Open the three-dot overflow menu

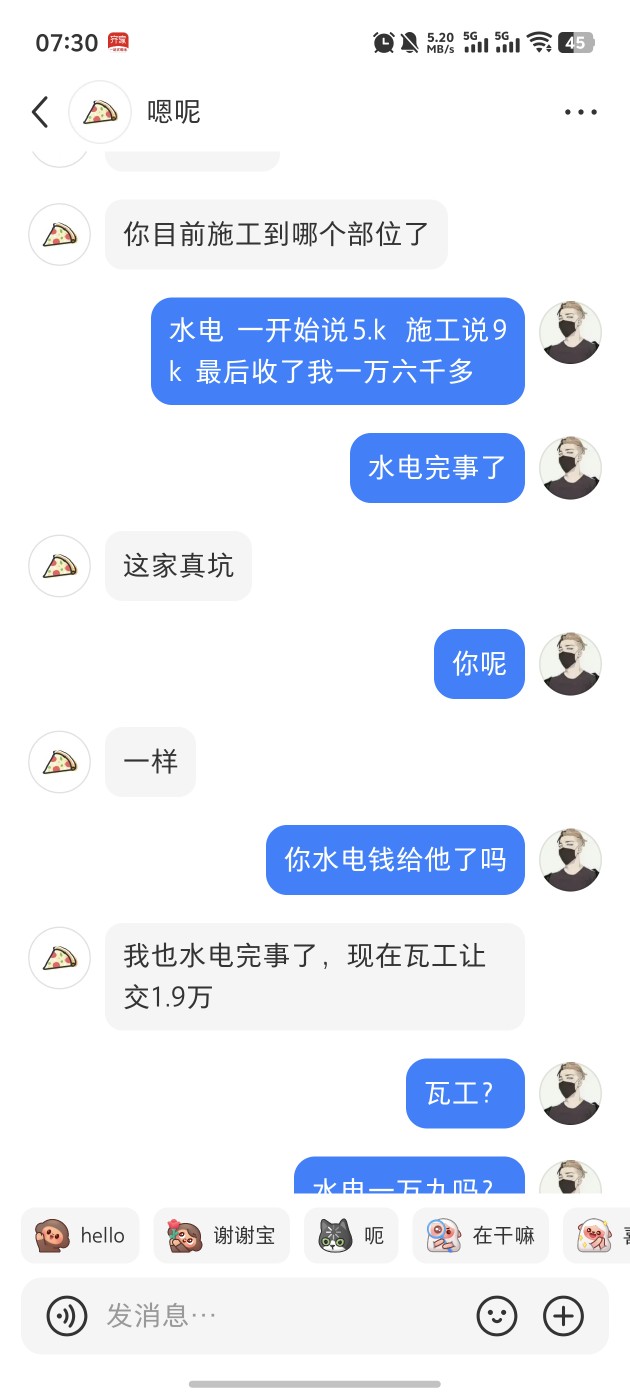click(580, 112)
